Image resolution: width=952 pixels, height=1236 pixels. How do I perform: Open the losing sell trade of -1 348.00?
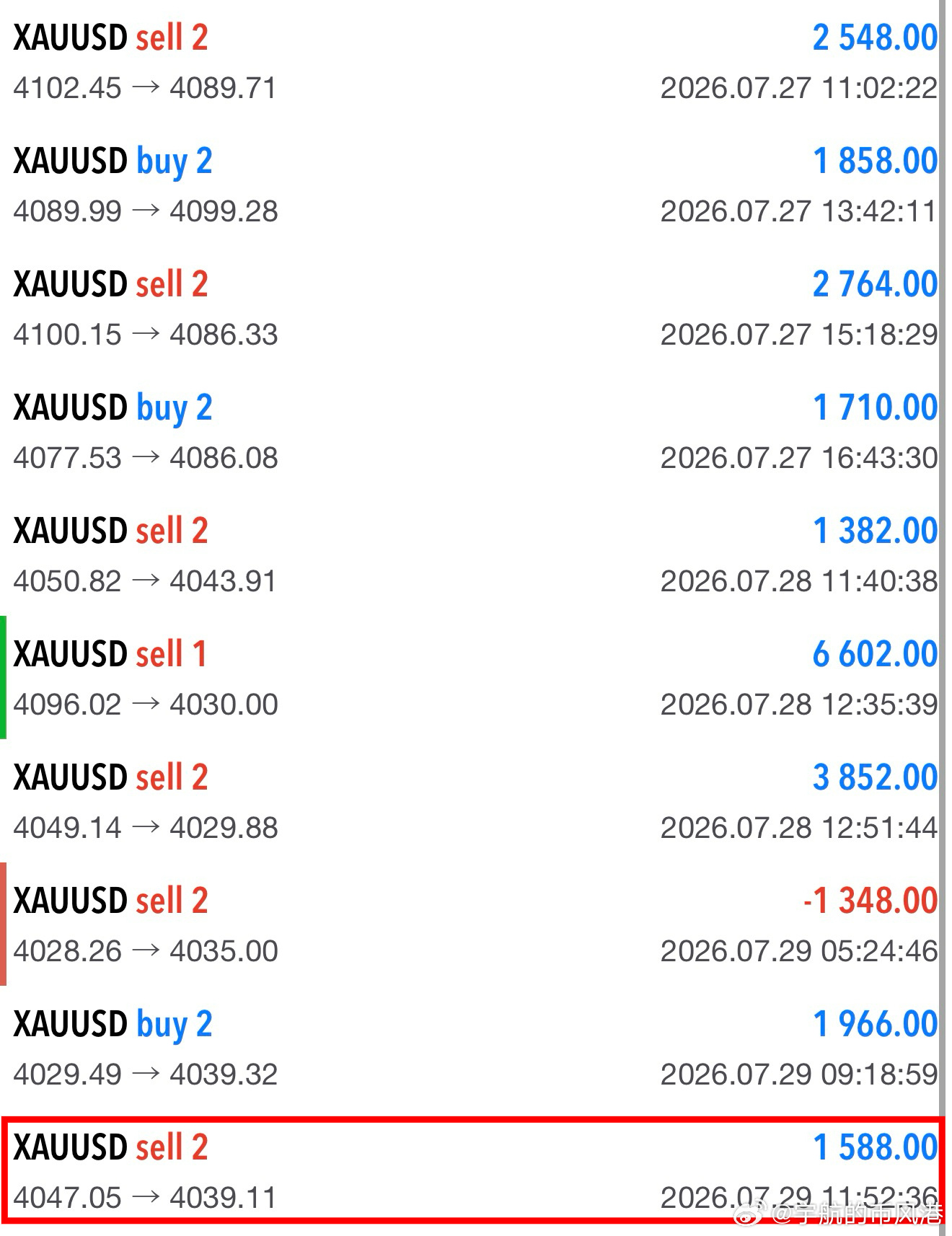pyautogui.click(x=472, y=925)
